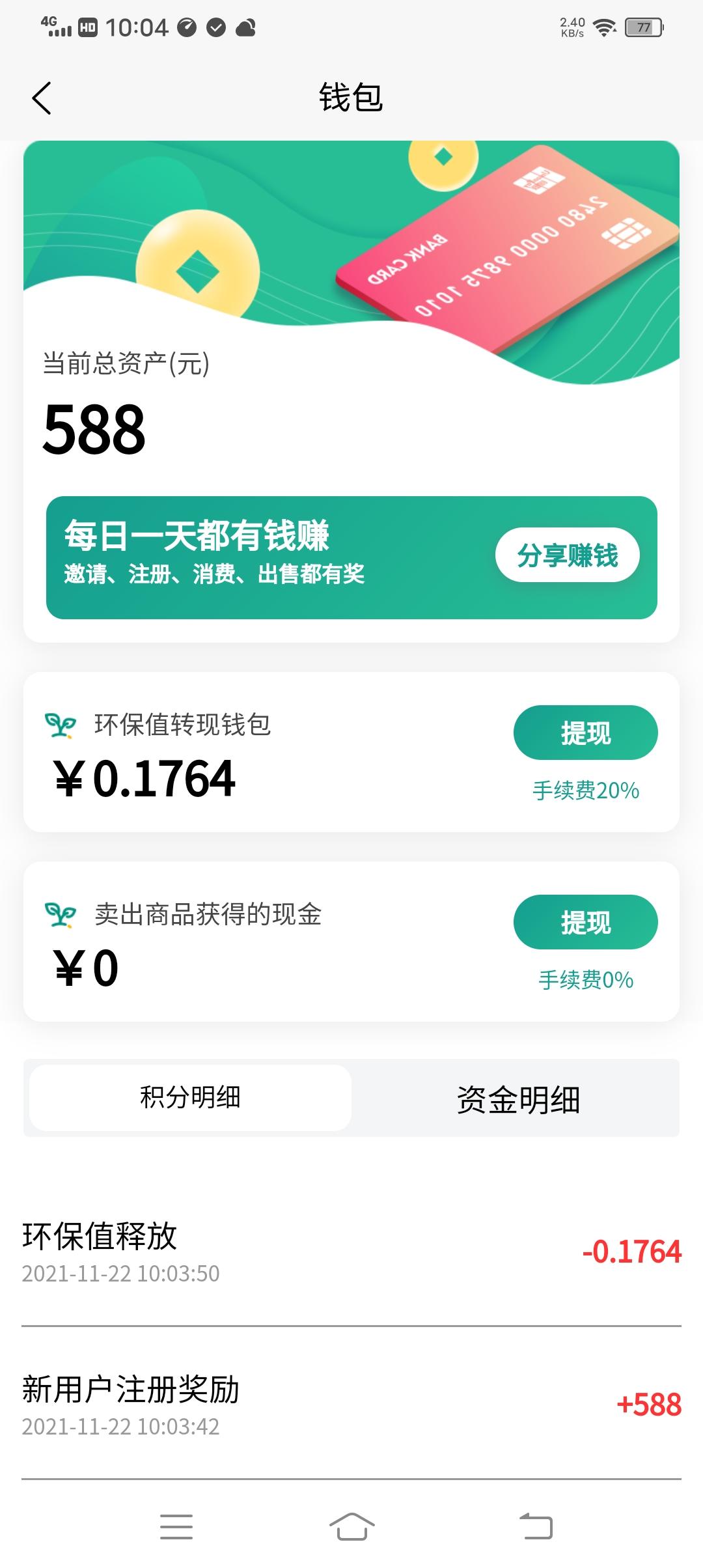Tap the Wi-Fi icon in the status bar
Viewport: 703px width, 1568px height.
click(x=604, y=27)
